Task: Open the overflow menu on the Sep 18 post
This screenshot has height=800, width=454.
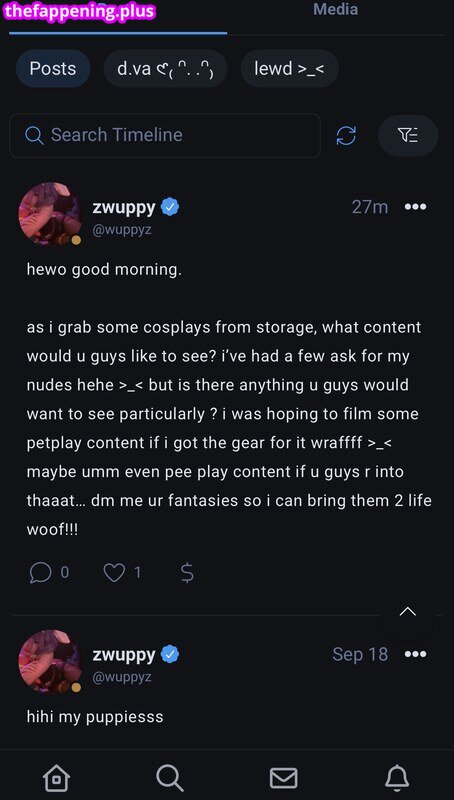Action: coord(415,654)
